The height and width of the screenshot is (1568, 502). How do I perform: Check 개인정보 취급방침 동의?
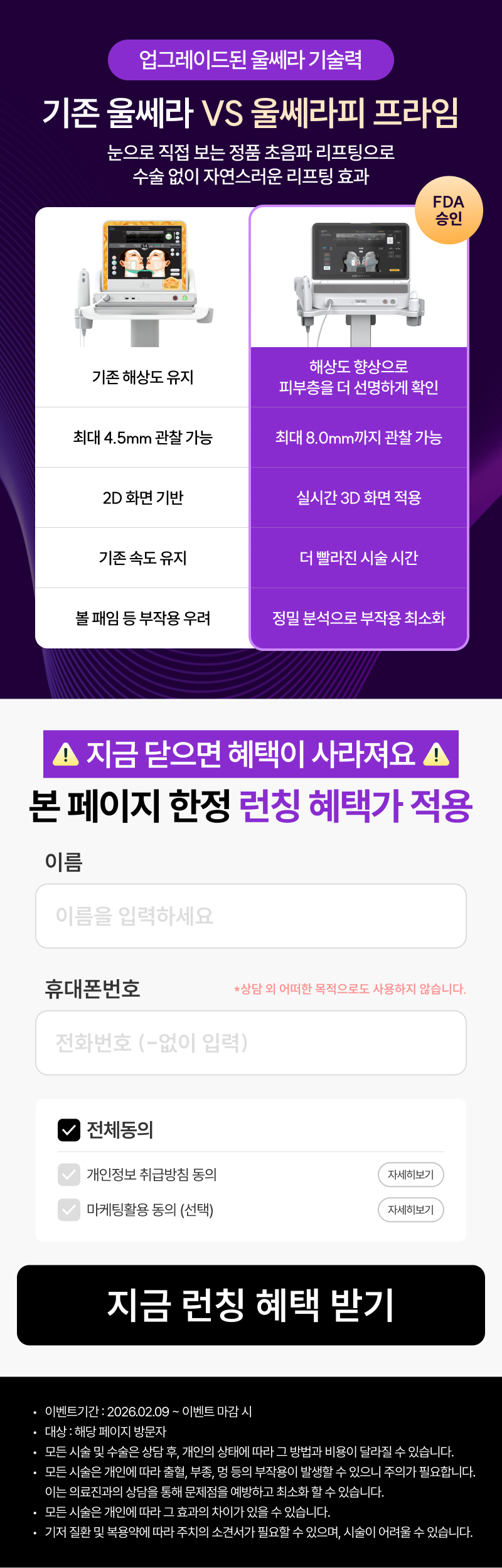tap(69, 1174)
